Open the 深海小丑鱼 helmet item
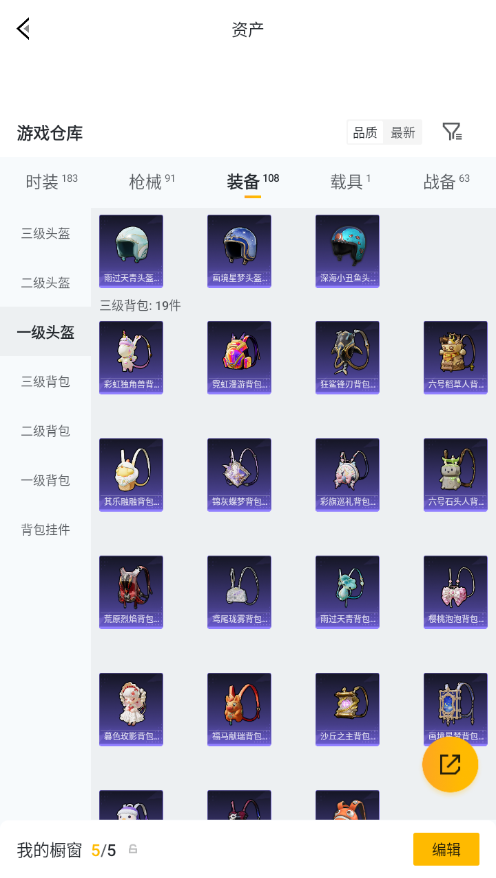The height and width of the screenshot is (878, 496). tap(347, 251)
